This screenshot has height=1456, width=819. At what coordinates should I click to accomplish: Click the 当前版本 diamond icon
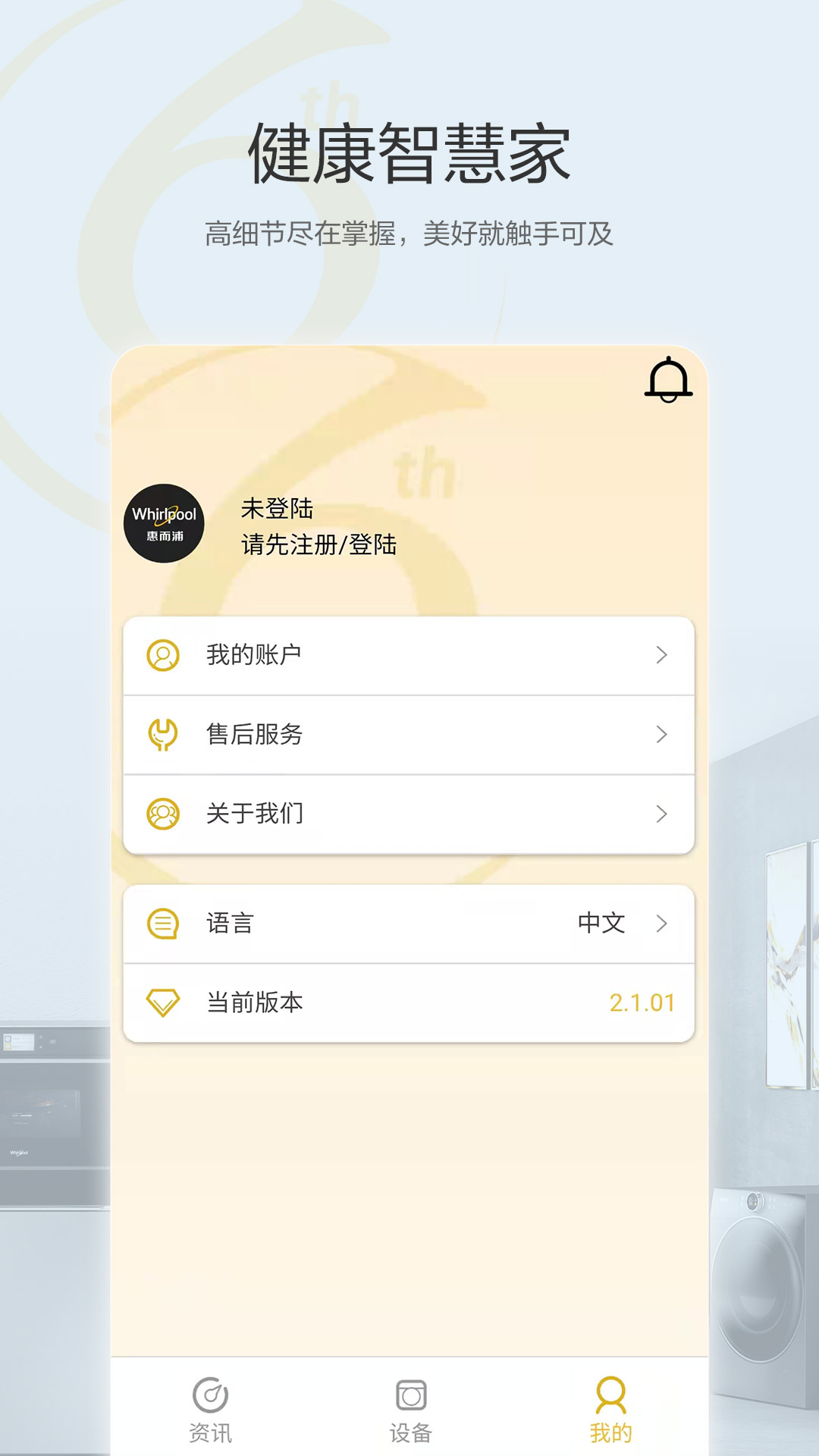[x=164, y=1001]
